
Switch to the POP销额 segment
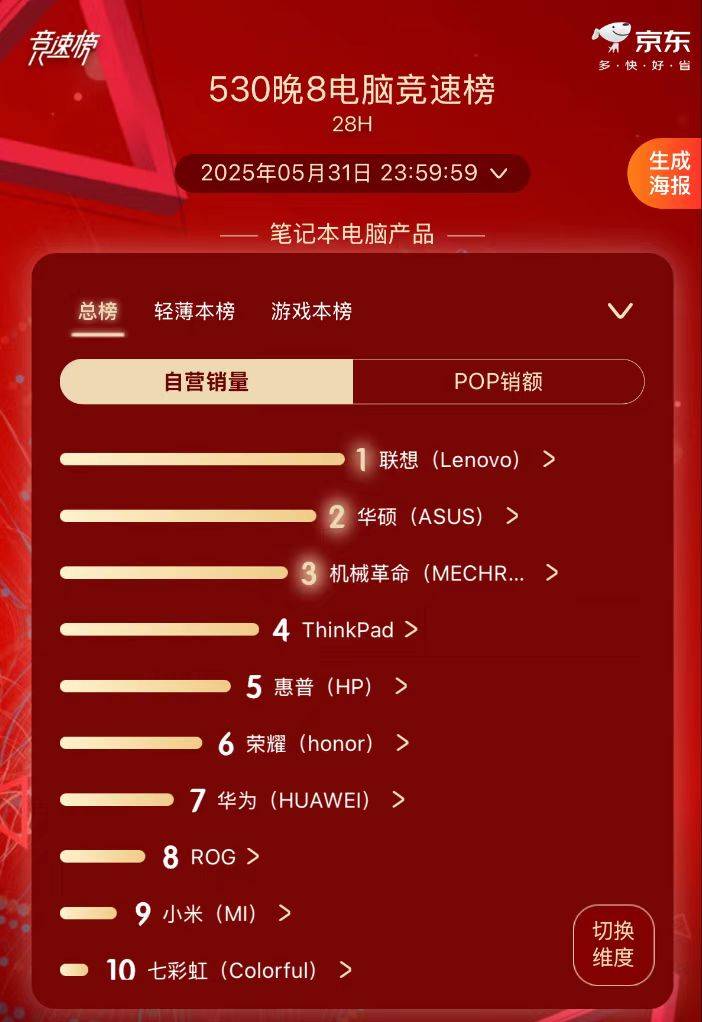[x=498, y=381]
